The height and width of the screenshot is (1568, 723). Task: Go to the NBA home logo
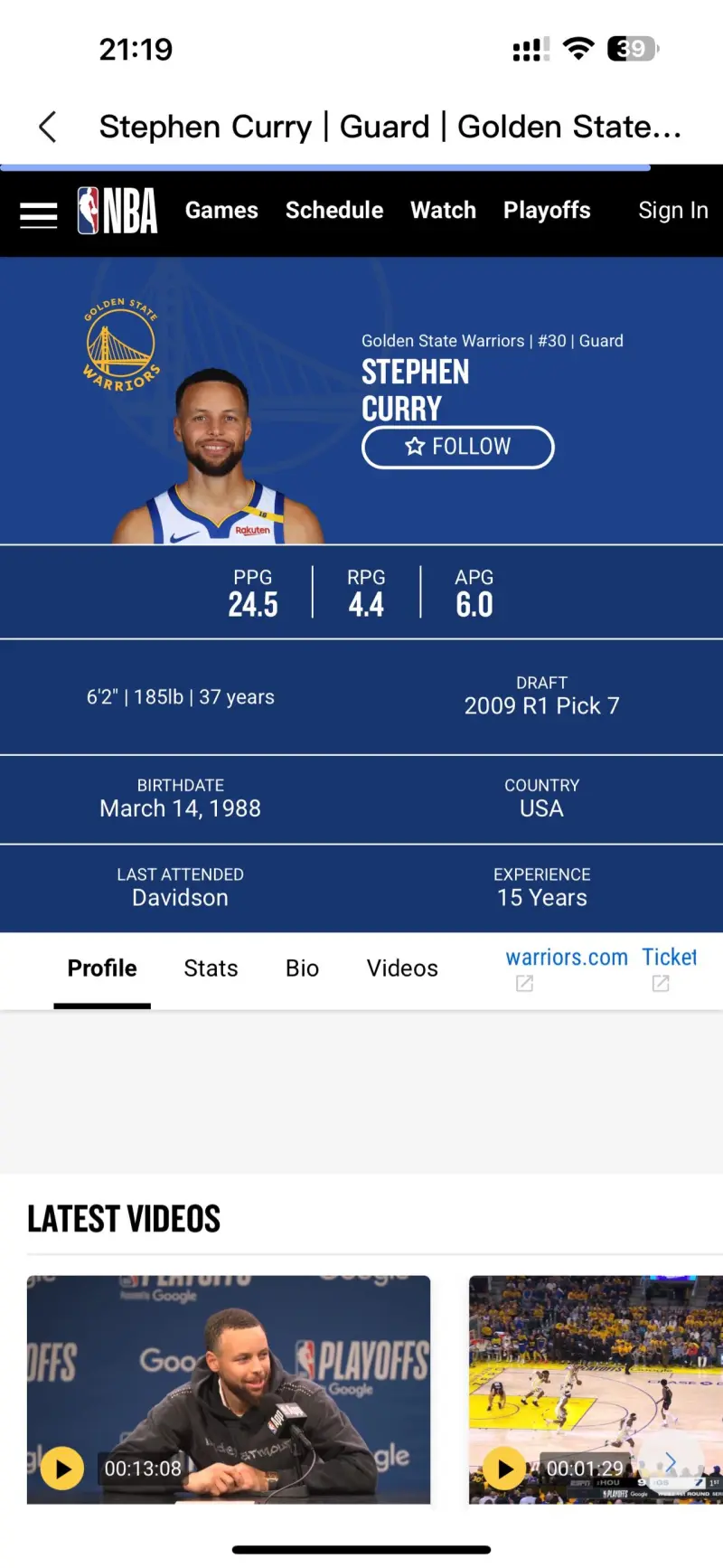117,211
